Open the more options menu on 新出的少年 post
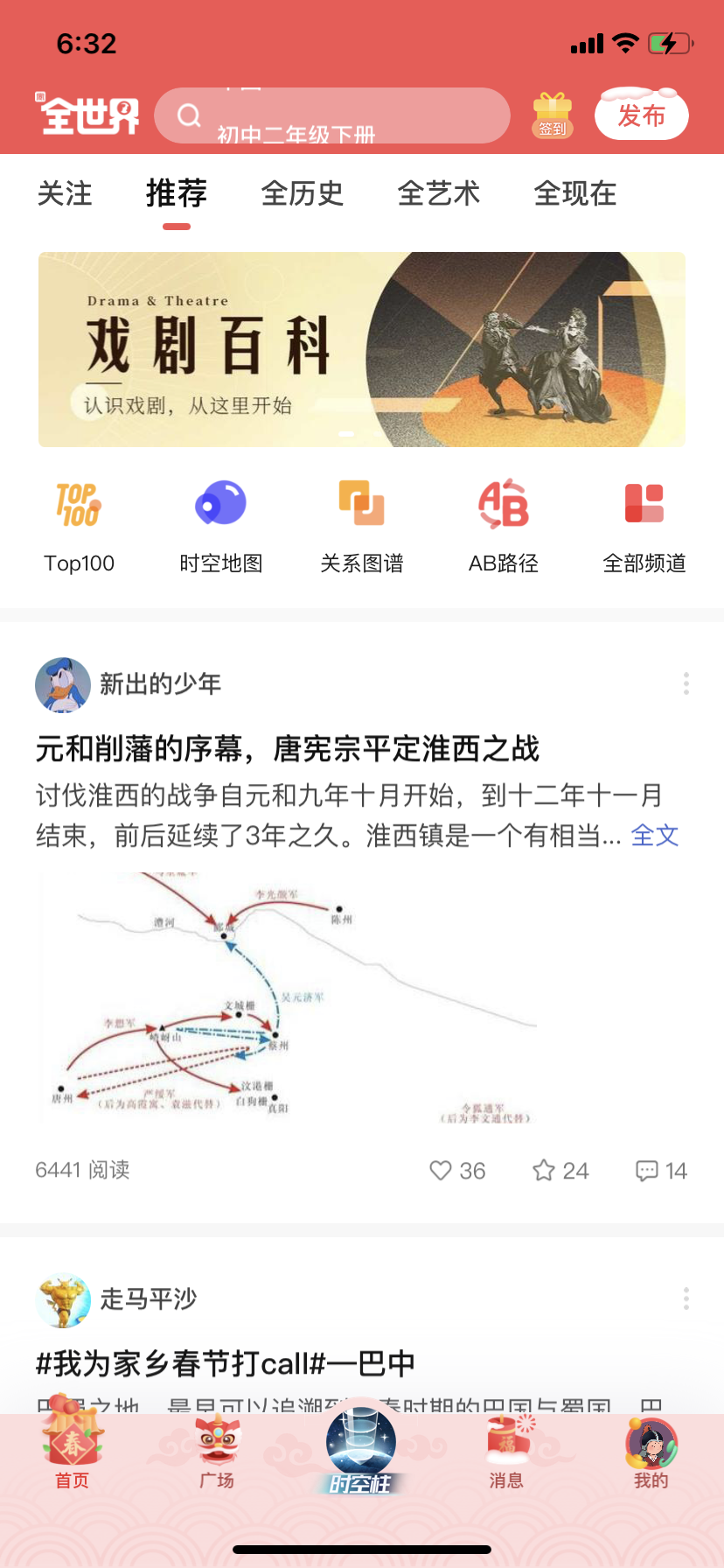Image resolution: width=724 pixels, height=1568 pixels. (686, 683)
